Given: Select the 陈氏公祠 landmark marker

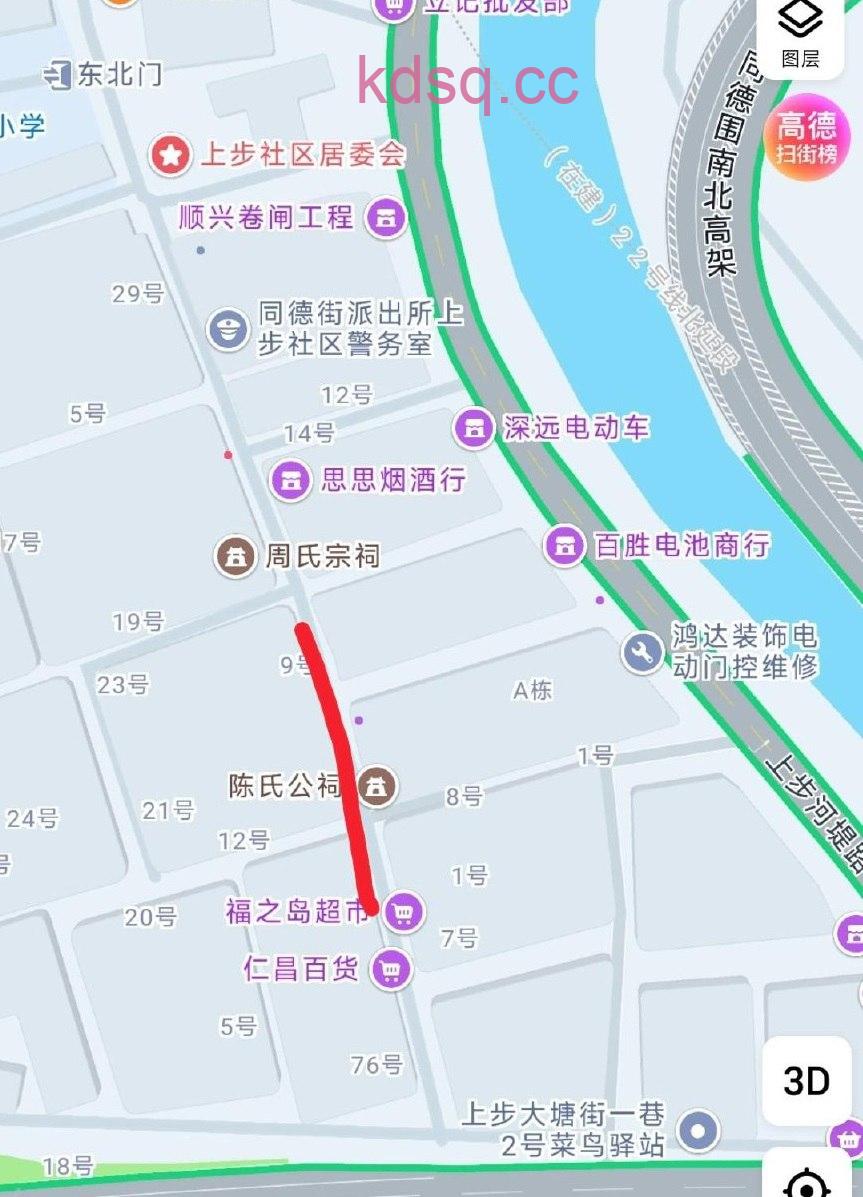Looking at the screenshot, I should [x=377, y=786].
